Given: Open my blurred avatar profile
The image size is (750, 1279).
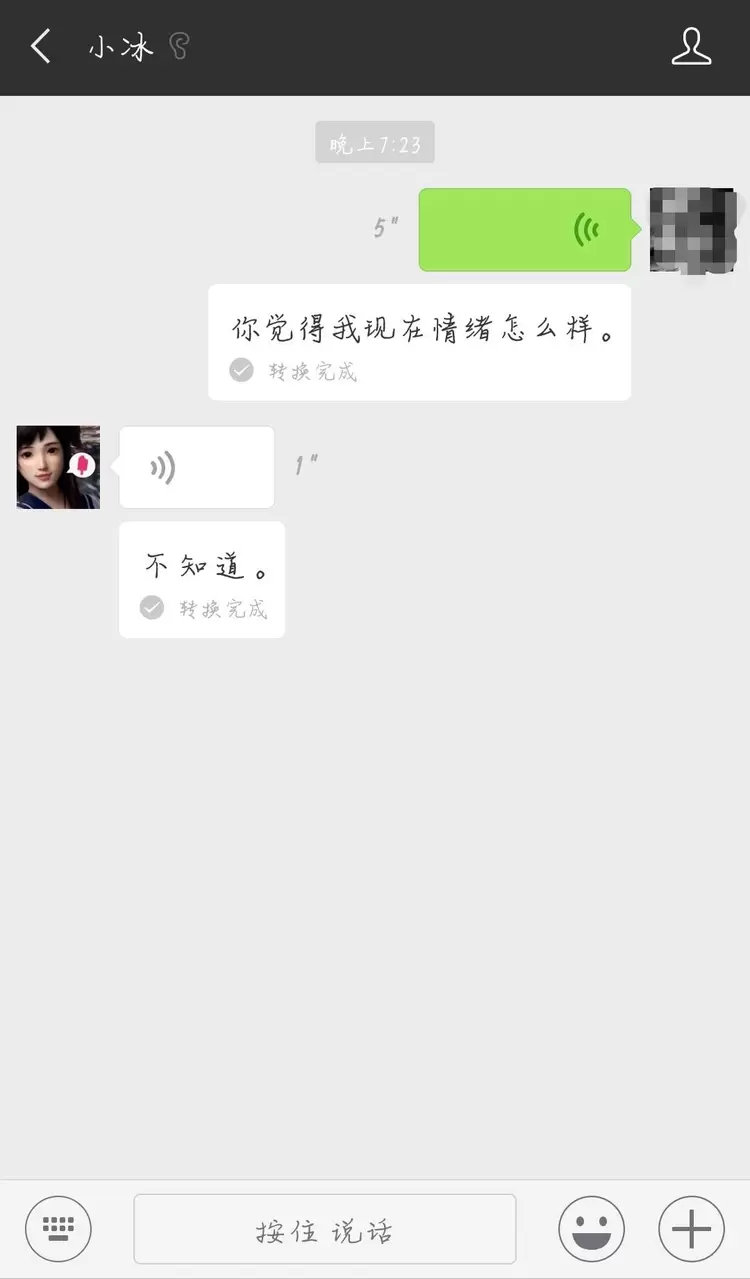Looking at the screenshot, I should (x=692, y=229).
